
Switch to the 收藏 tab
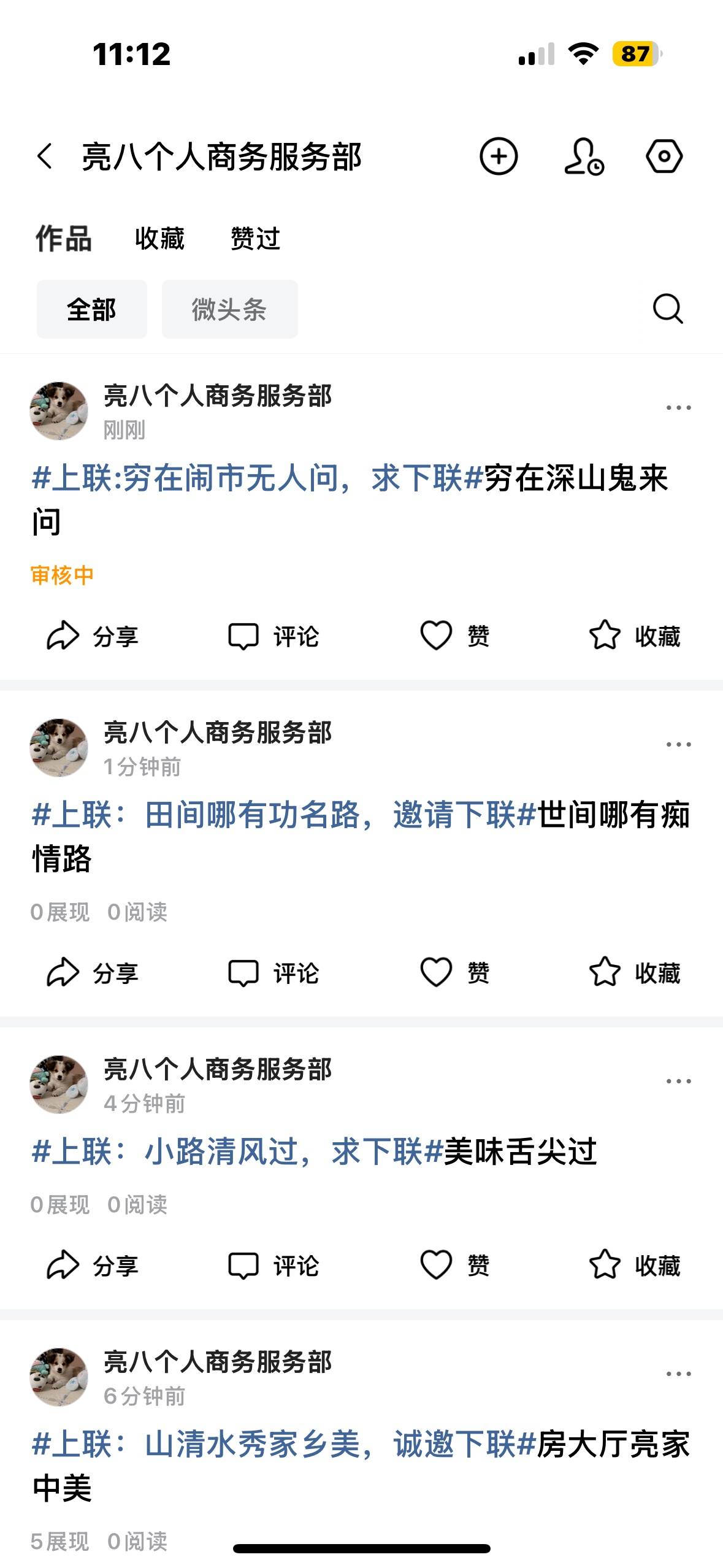[x=159, y=239]
